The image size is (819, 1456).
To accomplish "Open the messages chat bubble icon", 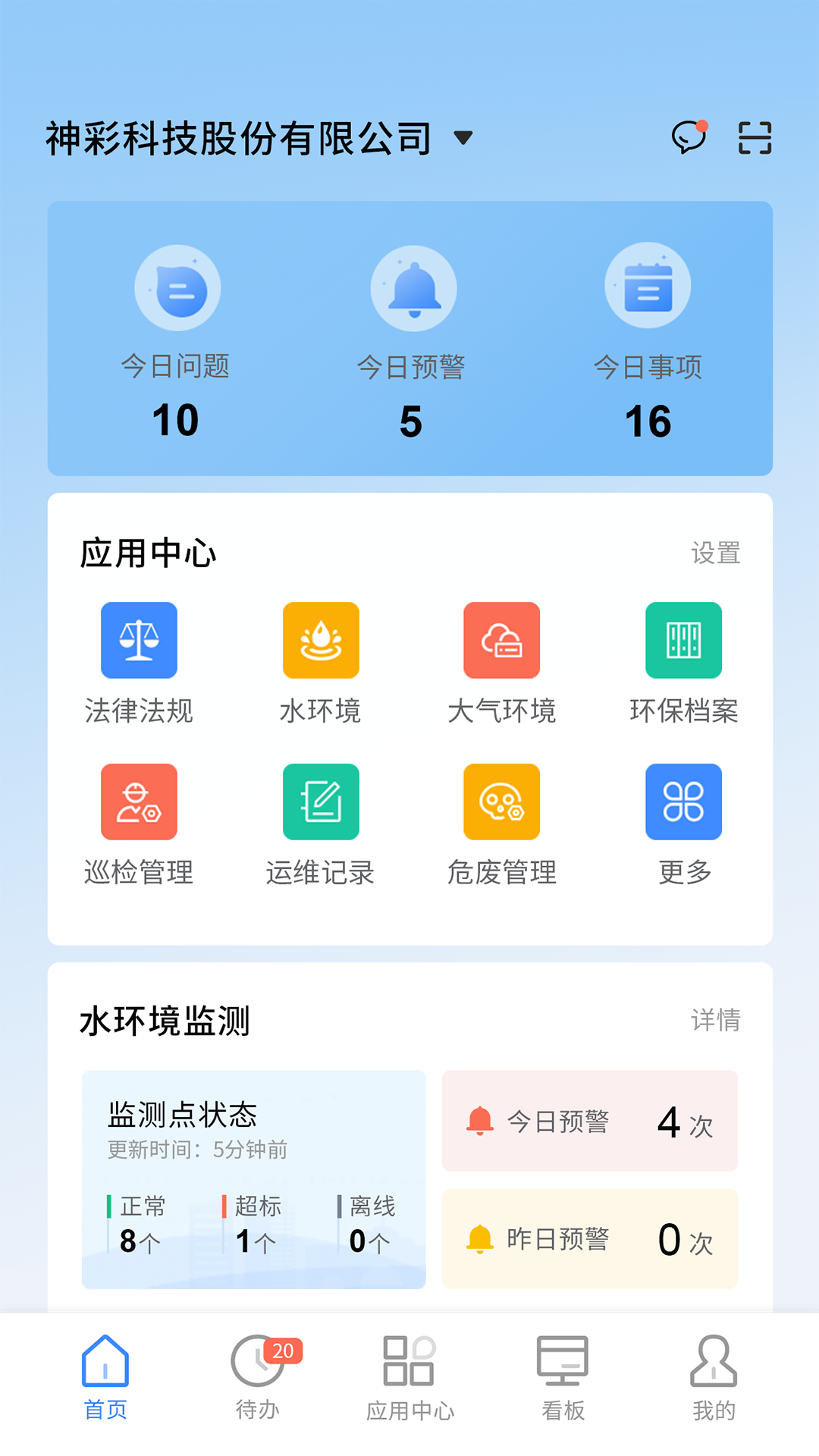I will click(x=689, y=138).
